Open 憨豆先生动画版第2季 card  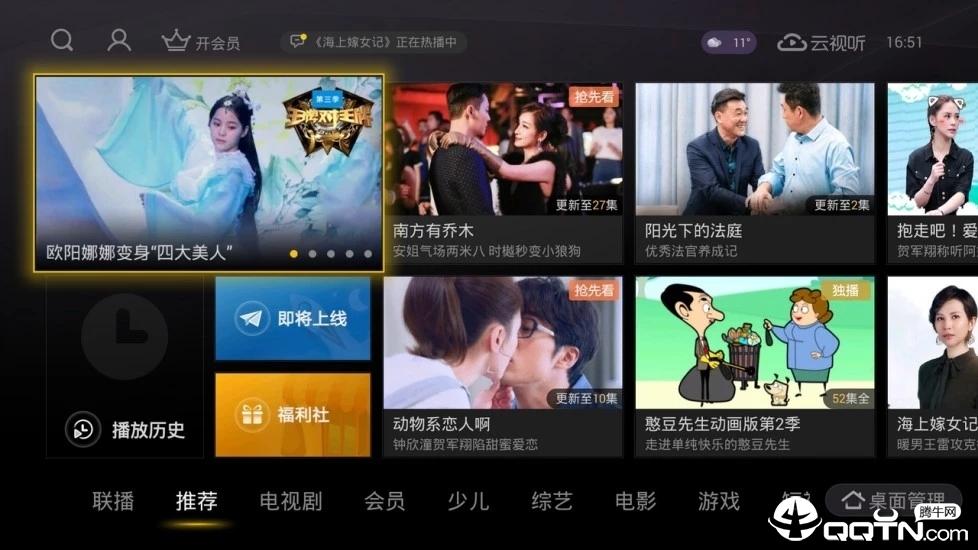(x=754, y=366)
